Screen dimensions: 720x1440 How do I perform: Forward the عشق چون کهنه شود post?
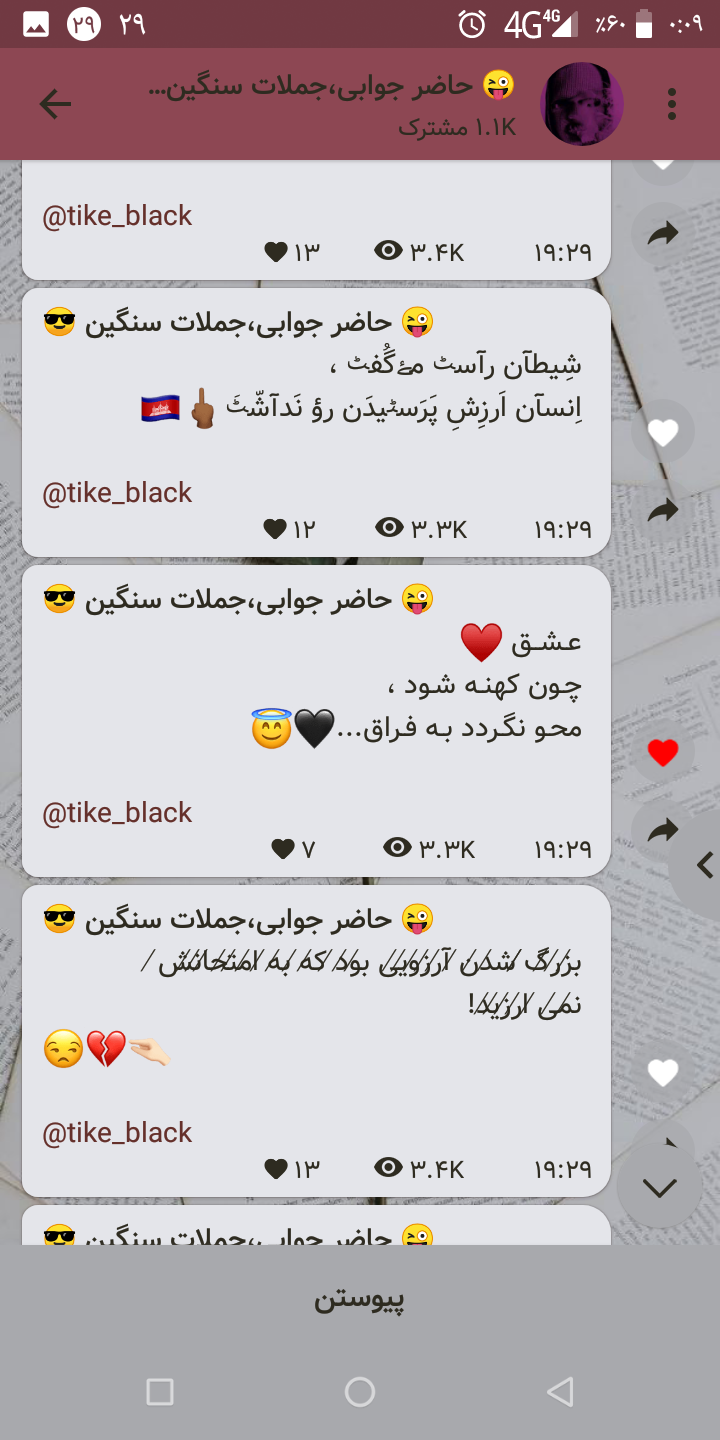tap(663, 830)
